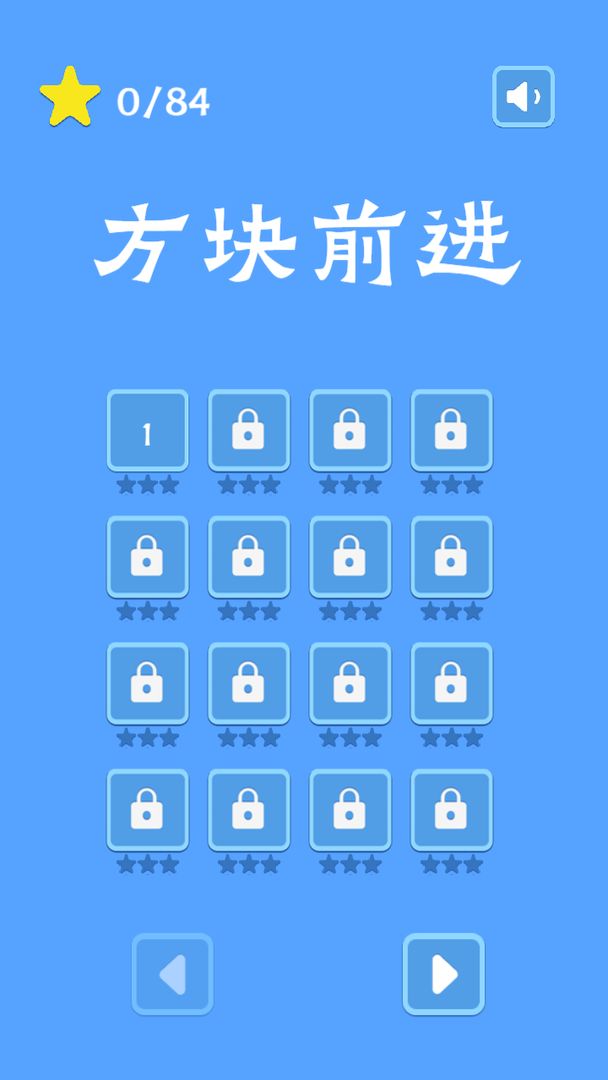
Task: Go to the previous page of levels
Action: [x=172, y=974]
